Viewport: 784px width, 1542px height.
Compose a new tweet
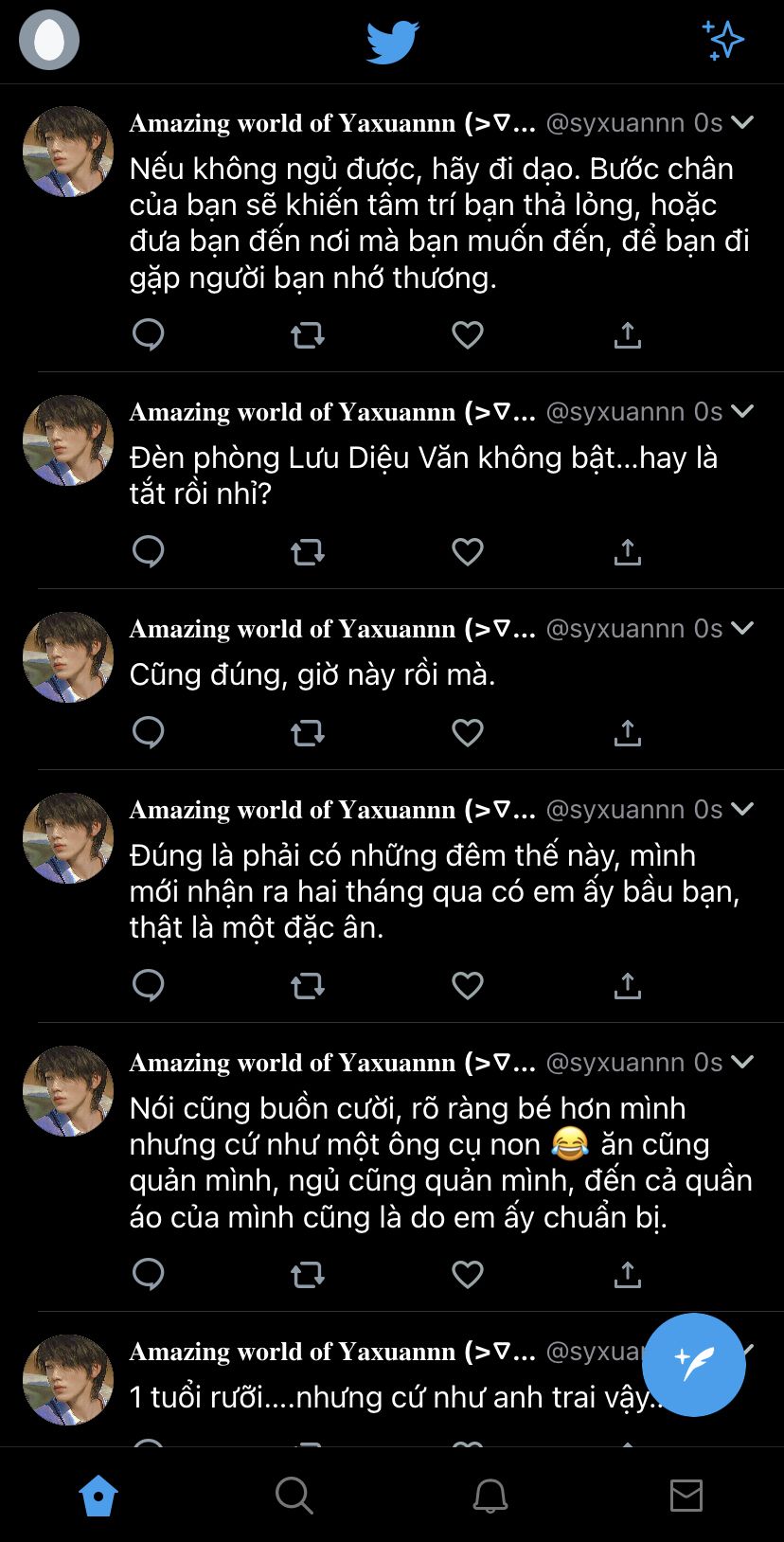[x=693, y=1364]
